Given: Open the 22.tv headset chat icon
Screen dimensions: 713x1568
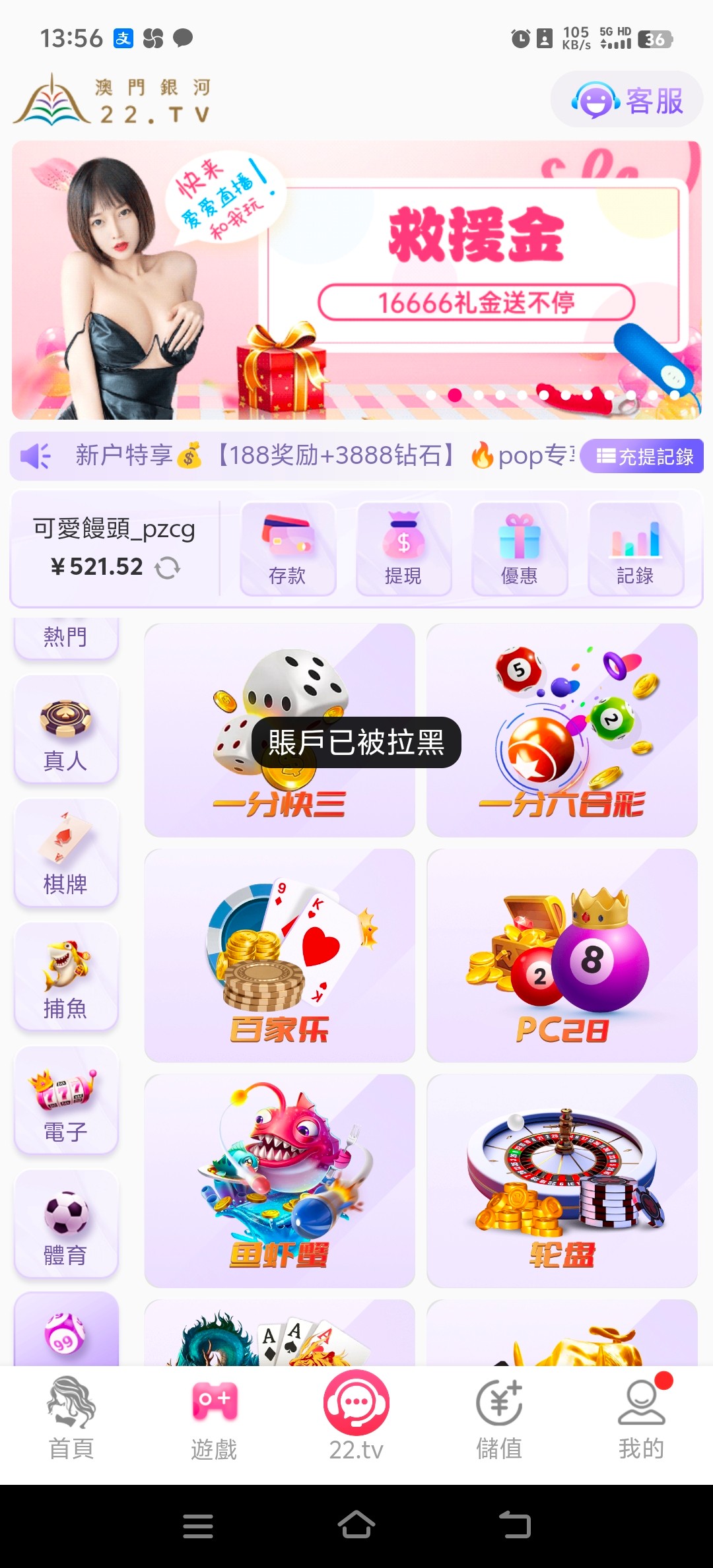Looking at the screenshot, I should (356, 1412).
